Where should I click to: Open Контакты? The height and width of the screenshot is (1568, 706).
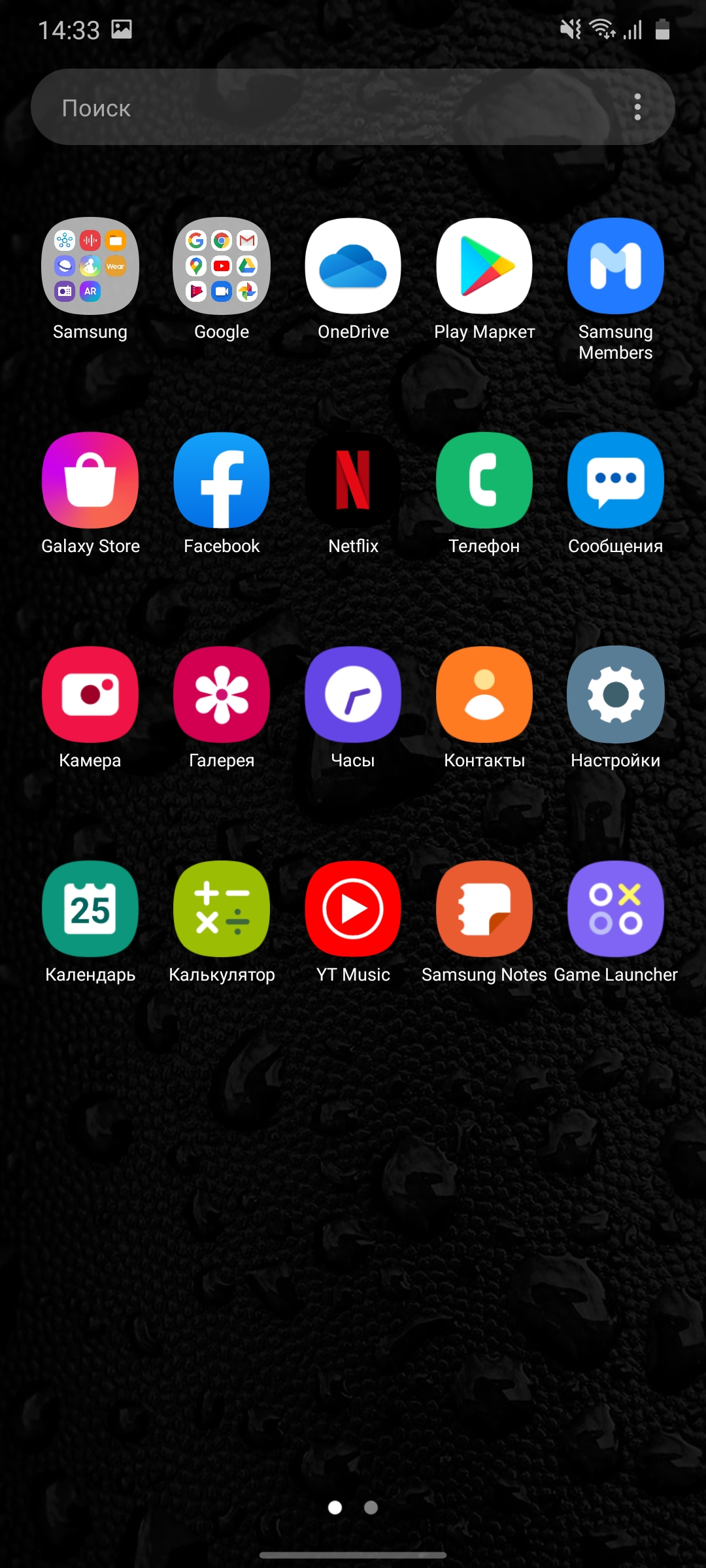point(484,694)
